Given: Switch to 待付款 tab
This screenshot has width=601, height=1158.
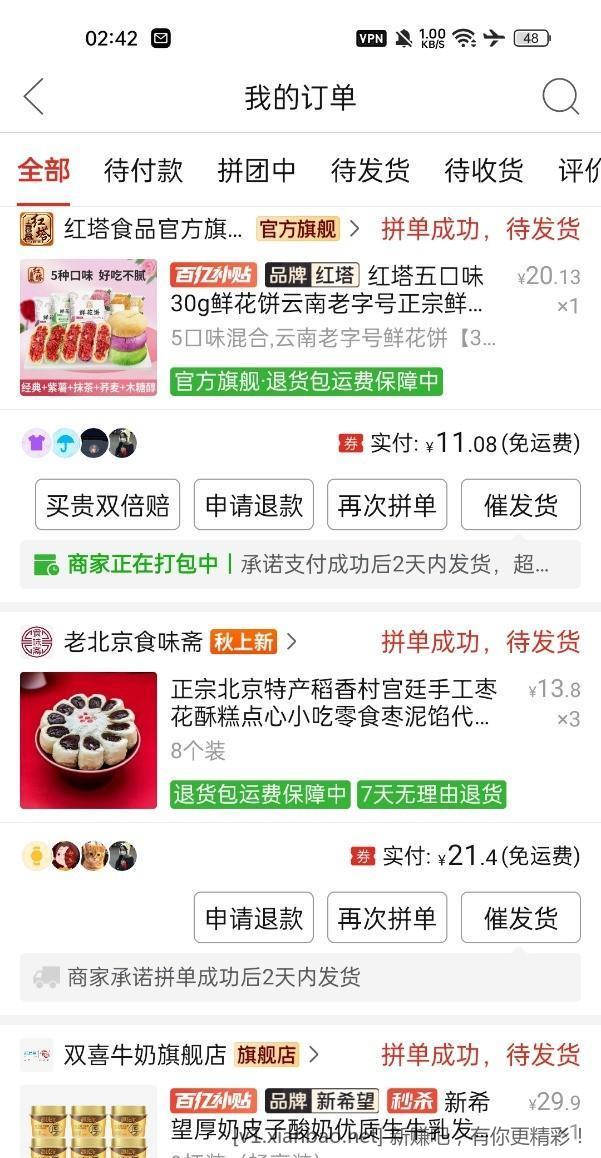Looking at the screenshot, I should click(x=143, y=170).
